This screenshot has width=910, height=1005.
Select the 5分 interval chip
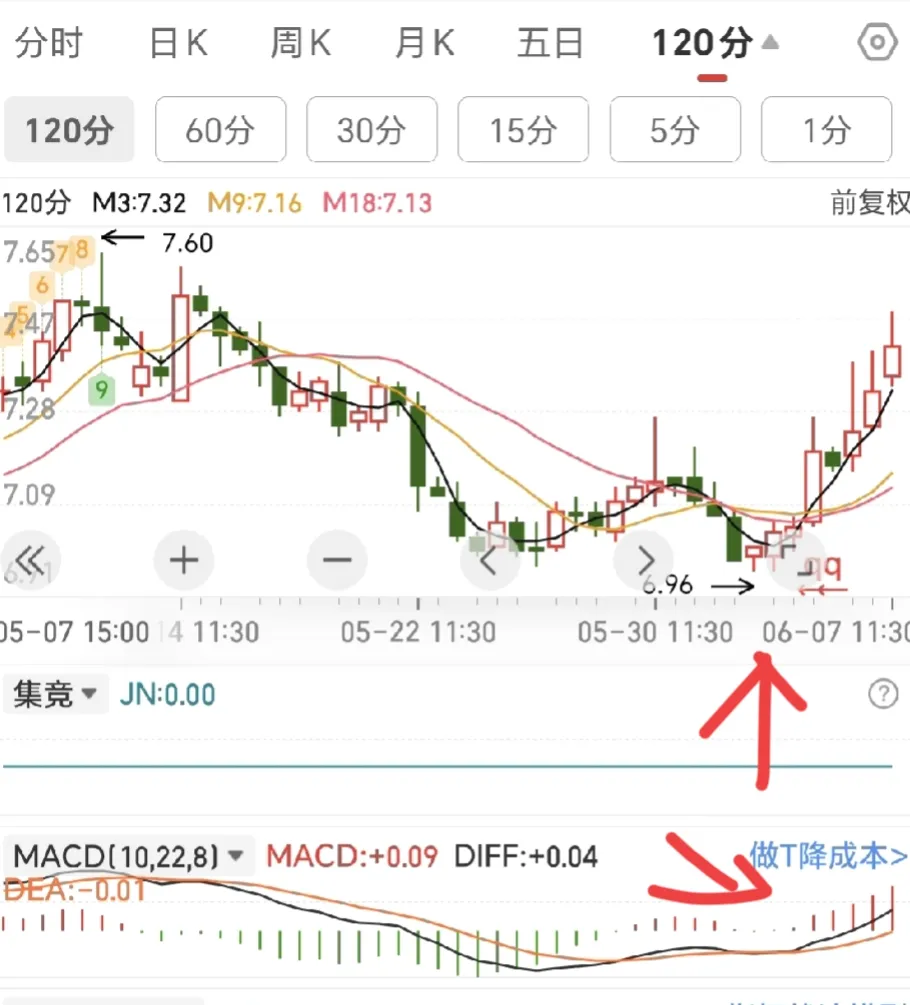tap(675, 130)
